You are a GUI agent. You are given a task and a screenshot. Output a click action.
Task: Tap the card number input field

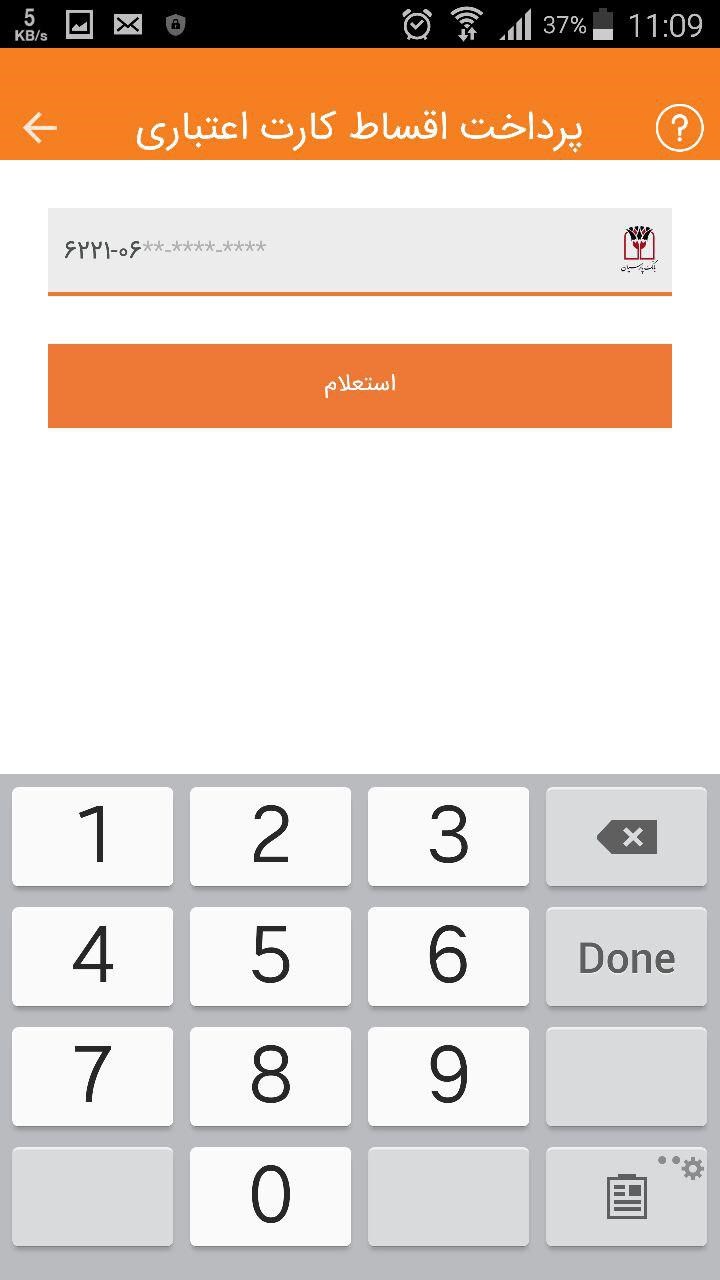point(360,251)
